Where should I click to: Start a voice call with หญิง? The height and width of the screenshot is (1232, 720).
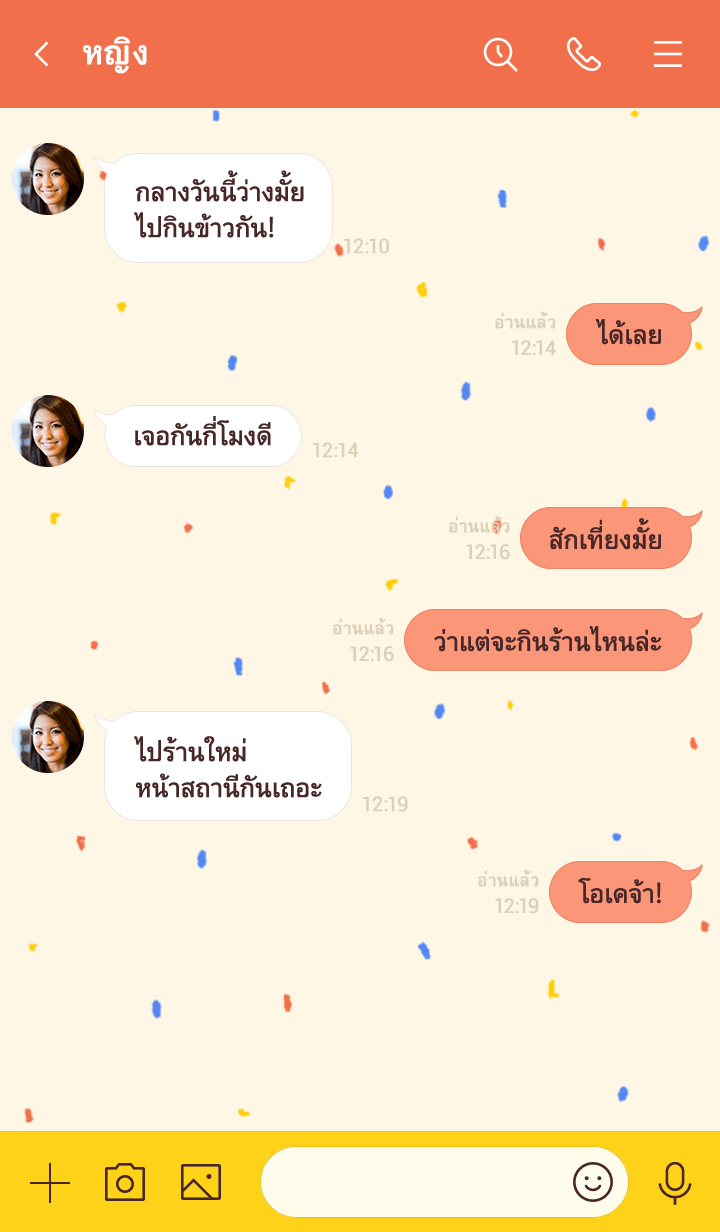tap(583, 54)
